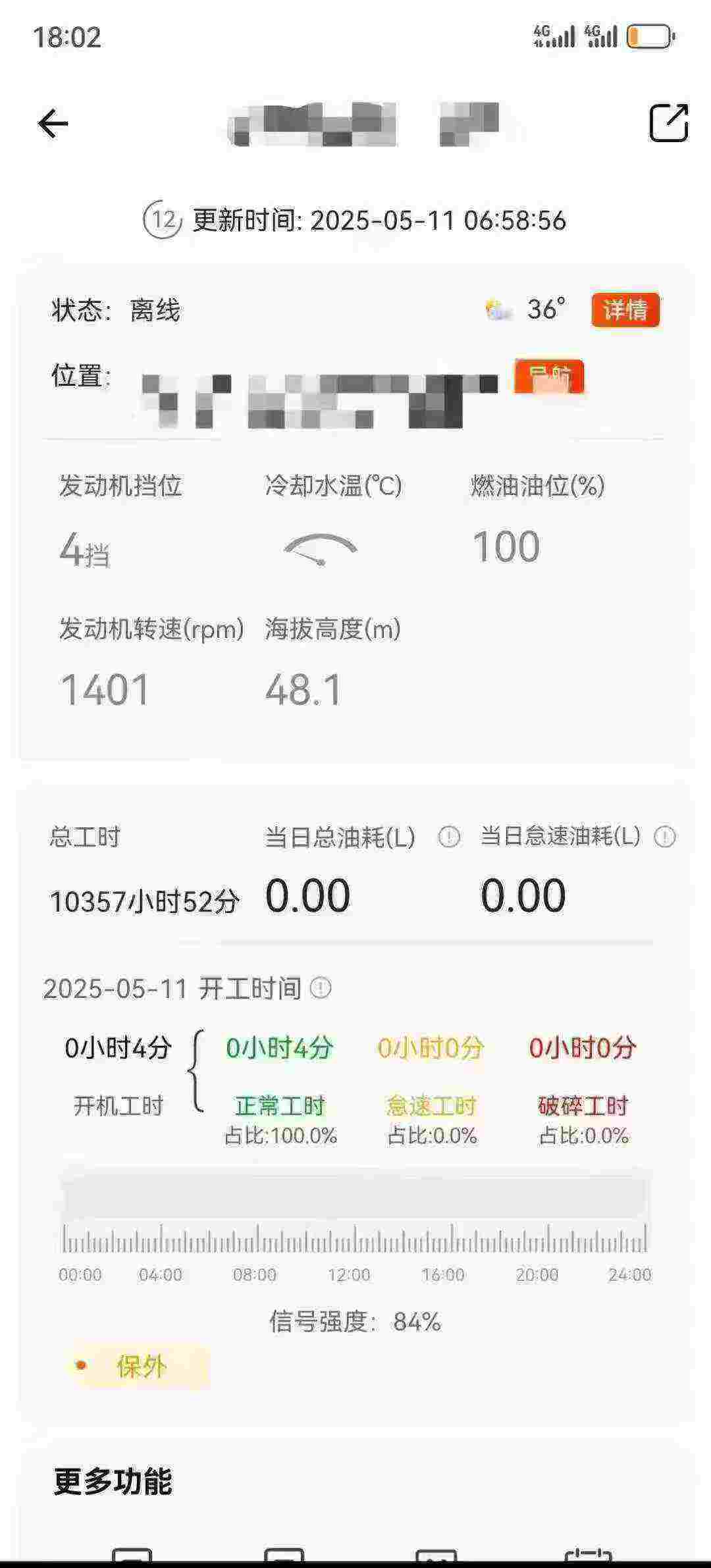Viewport: 711px width, 1568px height.
Task: Go back using the arrow icon
Action: 53,123
